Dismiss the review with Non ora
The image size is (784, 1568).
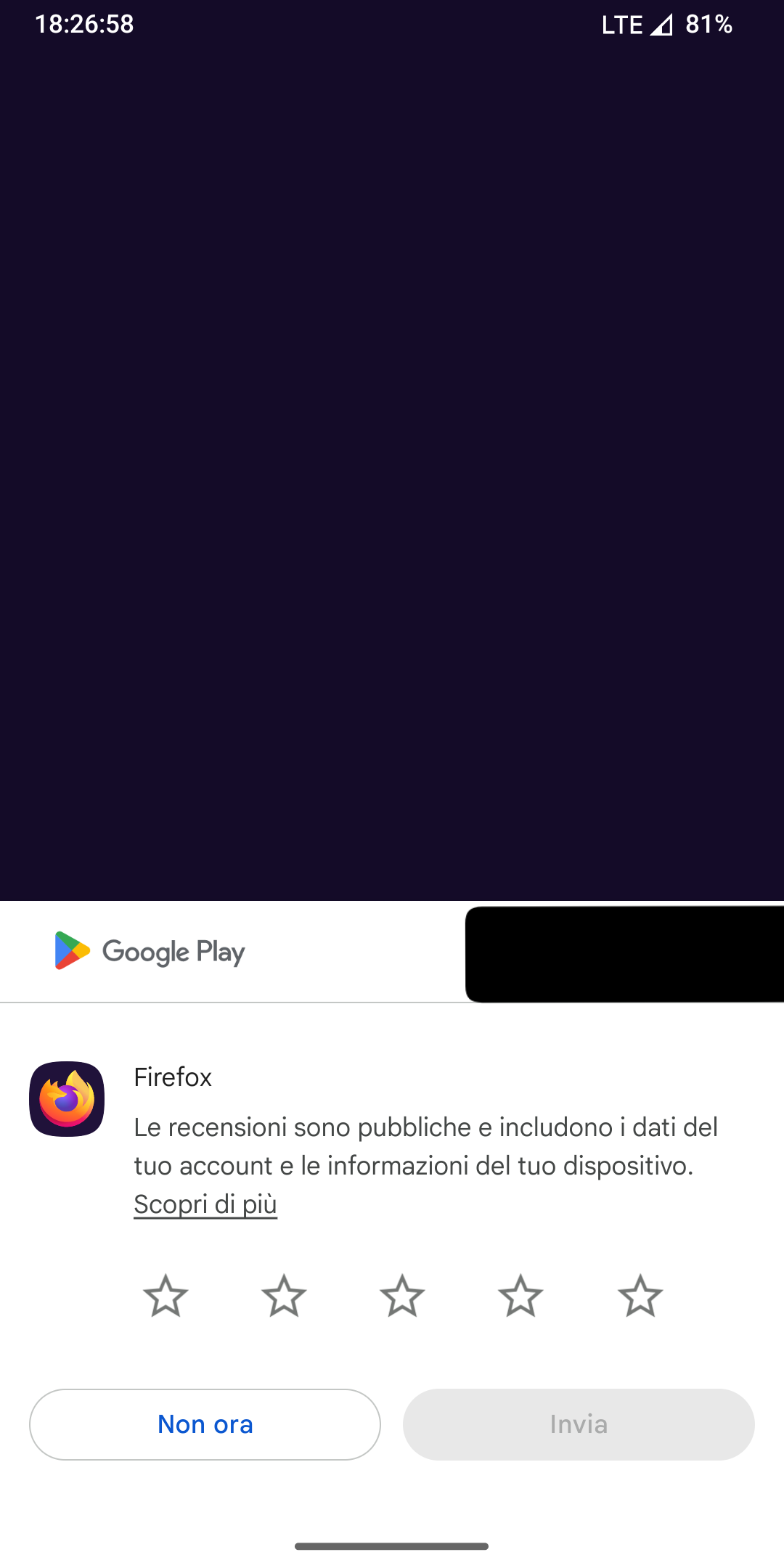click(205, 1424)
